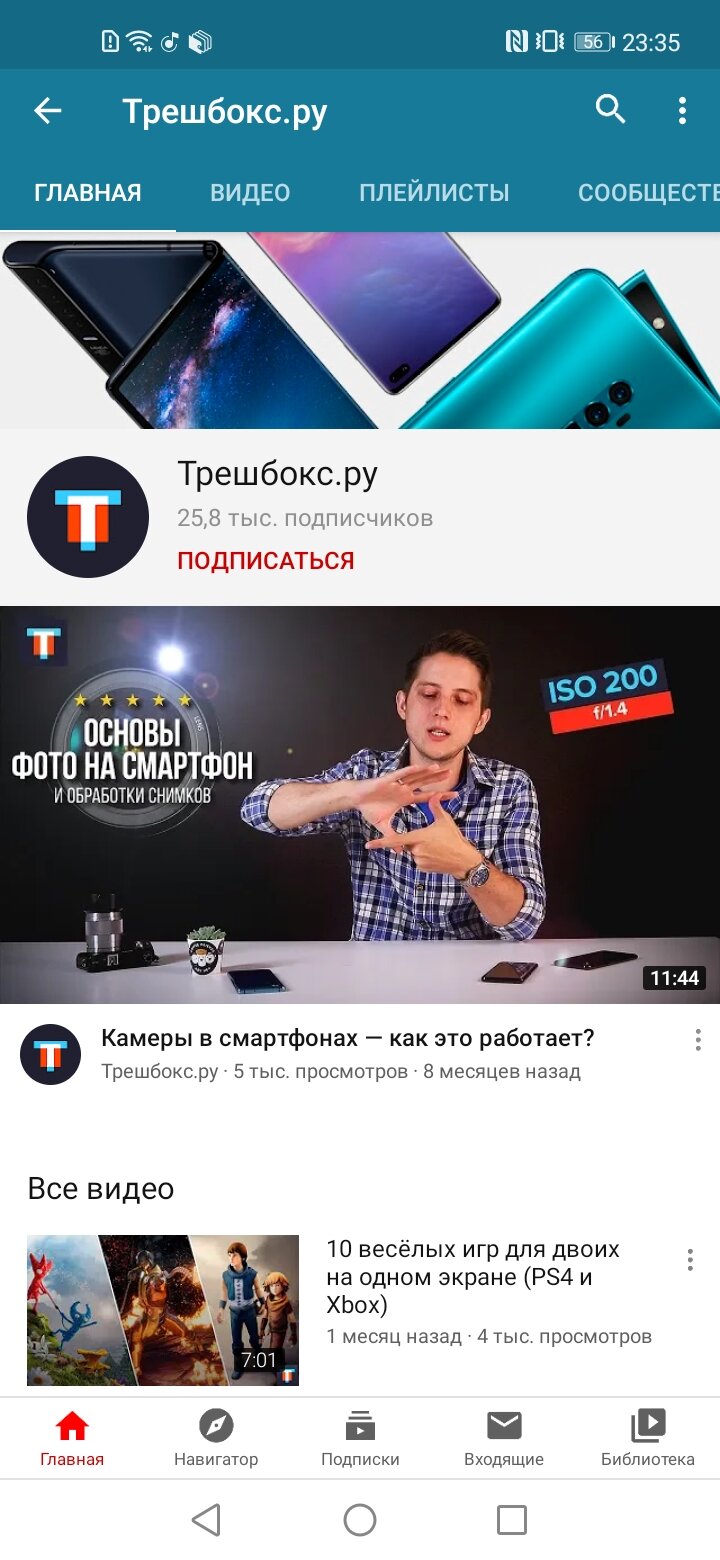Open the СООБЩЕСТВО tab

649,193
